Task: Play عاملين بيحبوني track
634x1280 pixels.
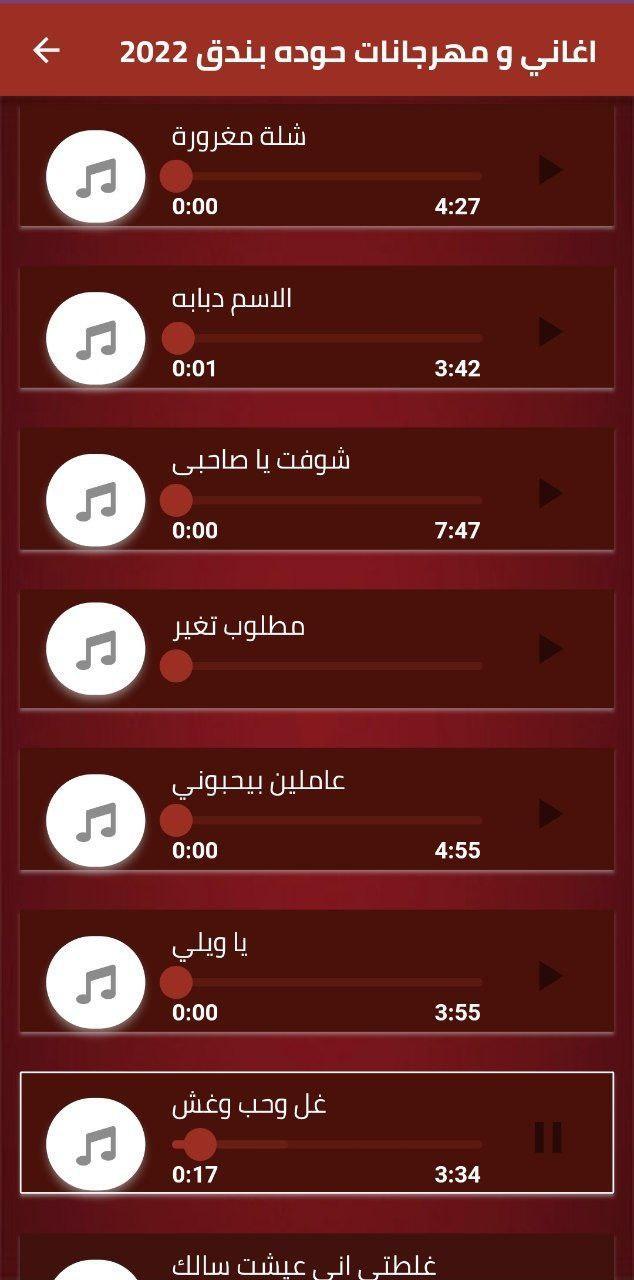Action: click(x=550, y=814)
